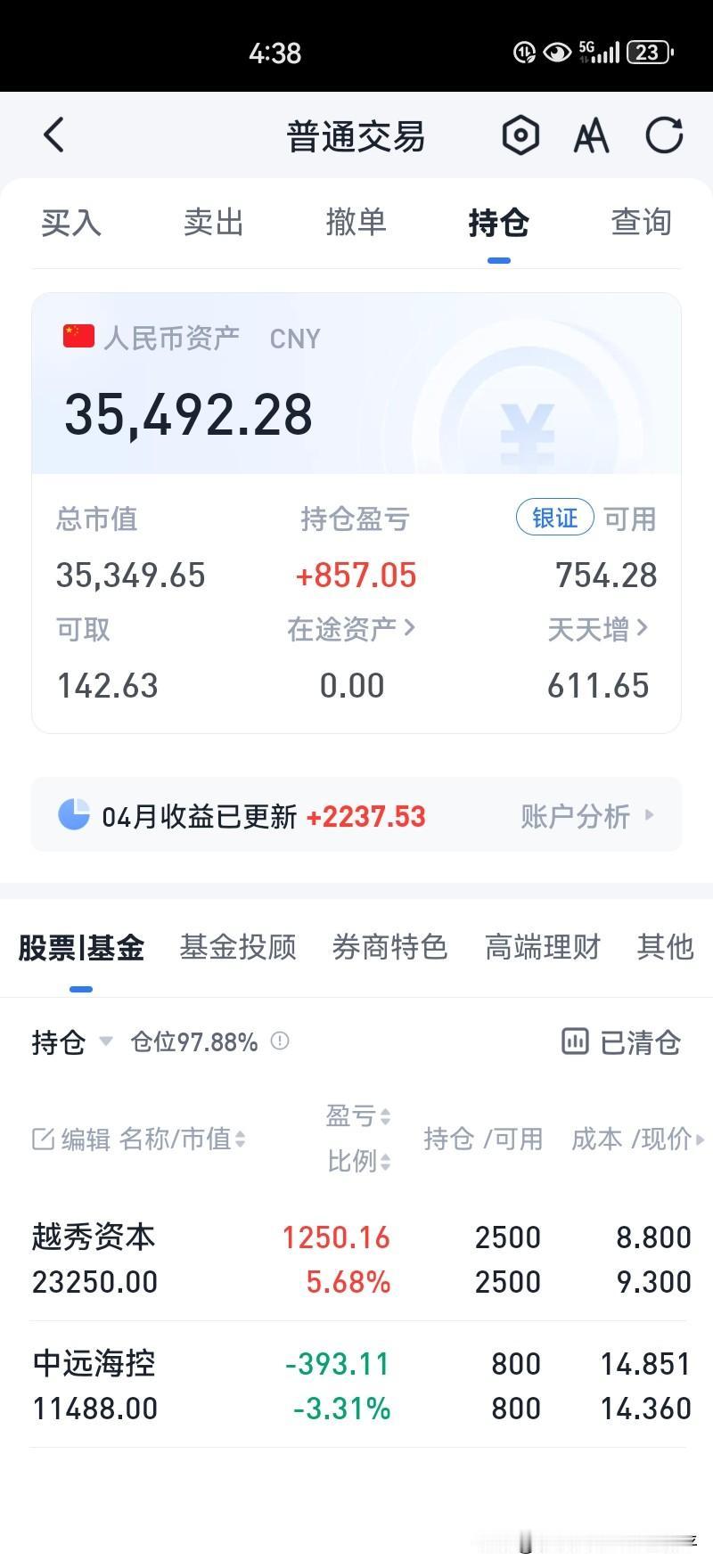Tap the 编辑 edit icon

pyautogui.click(x=44, y=1138)
